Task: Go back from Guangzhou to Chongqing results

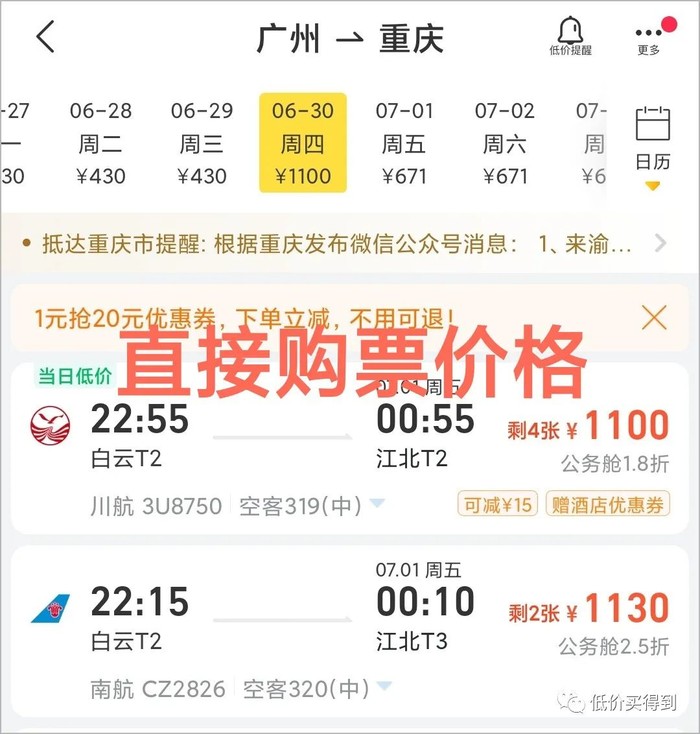Action: click(x=45, y=37)
